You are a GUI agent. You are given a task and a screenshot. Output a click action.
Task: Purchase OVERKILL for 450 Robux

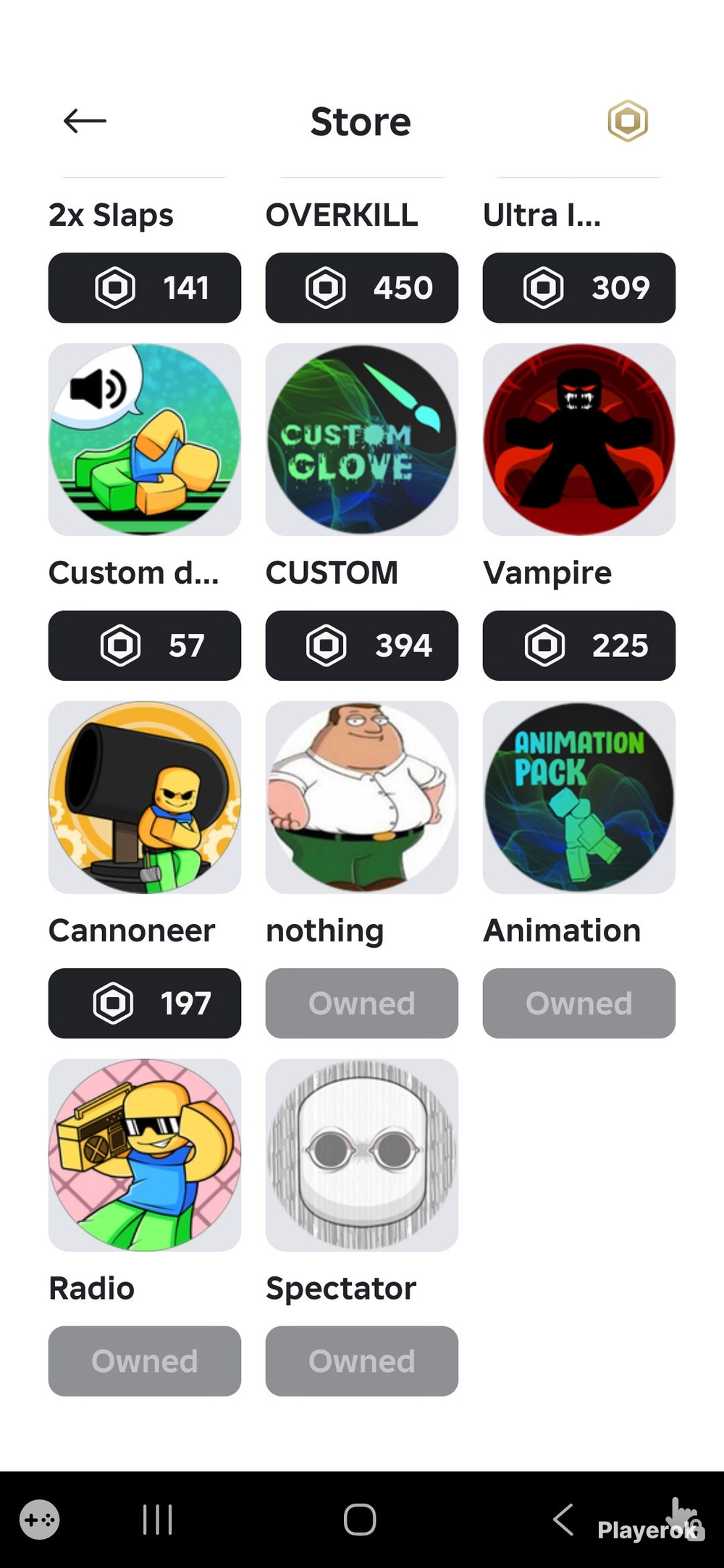pyautogui.click(x=361, y=287)
